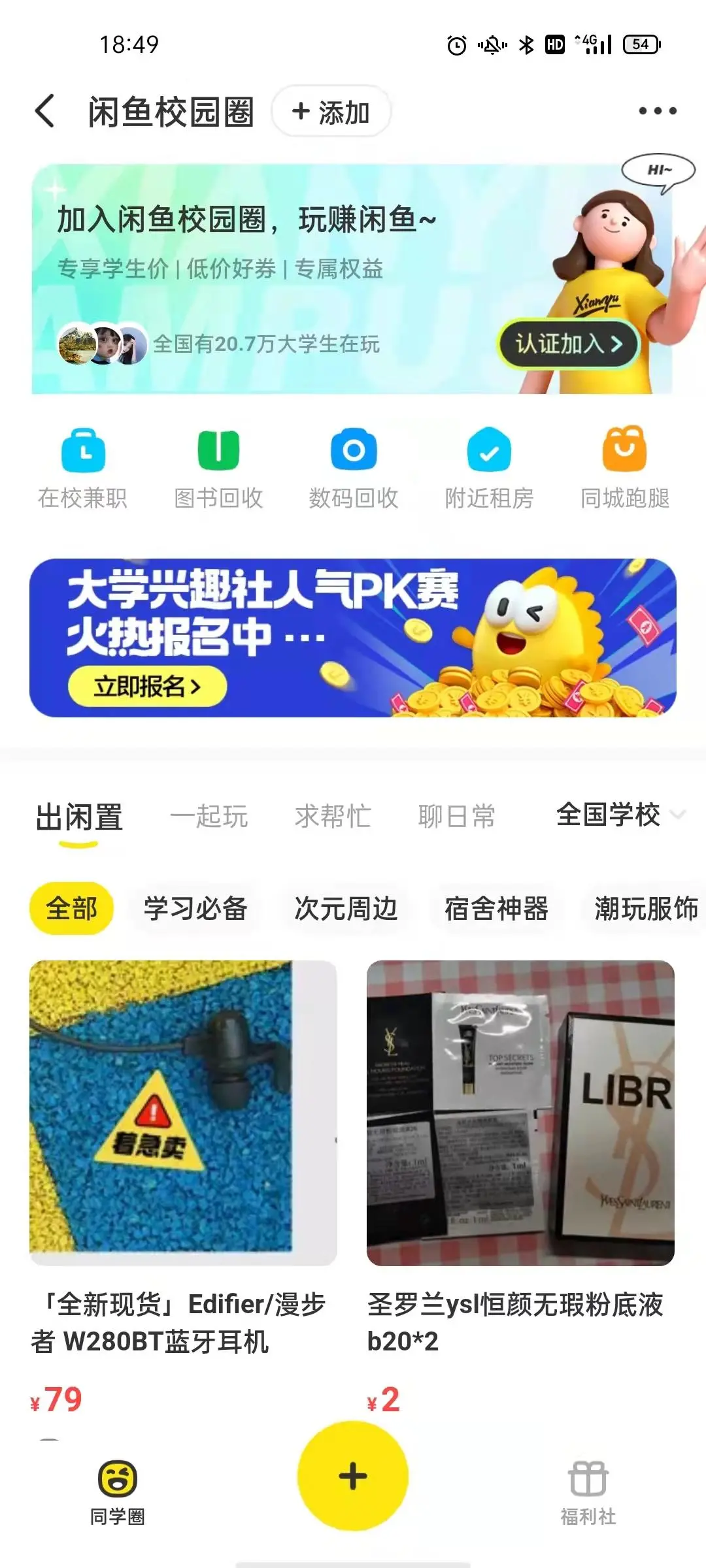This screenshot has height=1568, width=706.
Task: Tap the 添加 button
Action: click(x=331, y=112)
